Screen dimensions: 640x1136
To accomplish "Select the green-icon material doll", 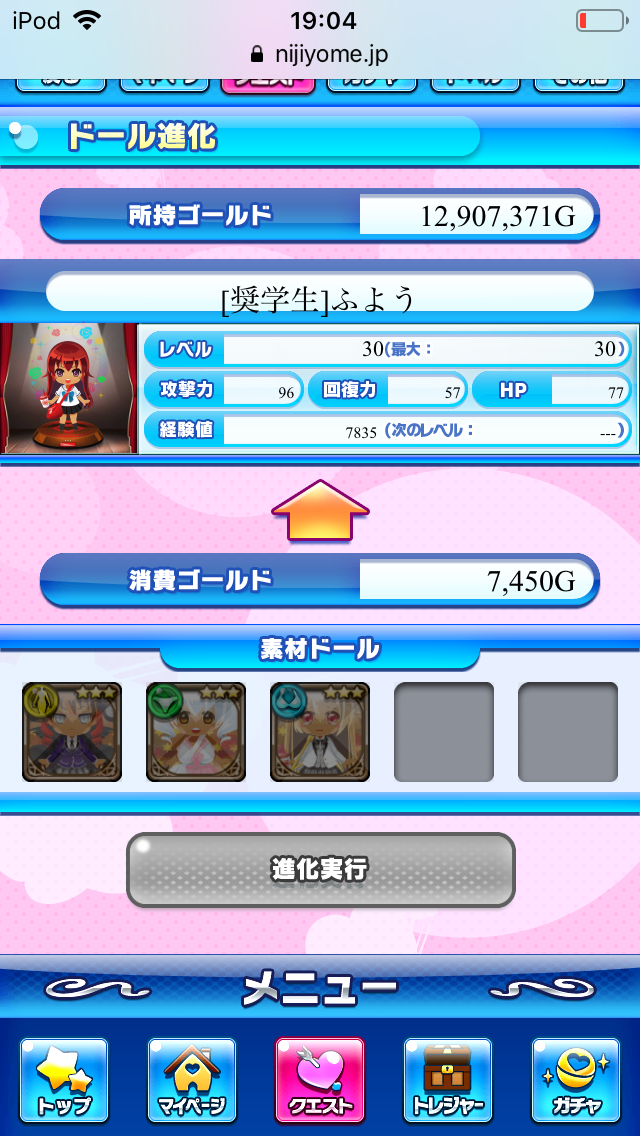I will [196, 732].
